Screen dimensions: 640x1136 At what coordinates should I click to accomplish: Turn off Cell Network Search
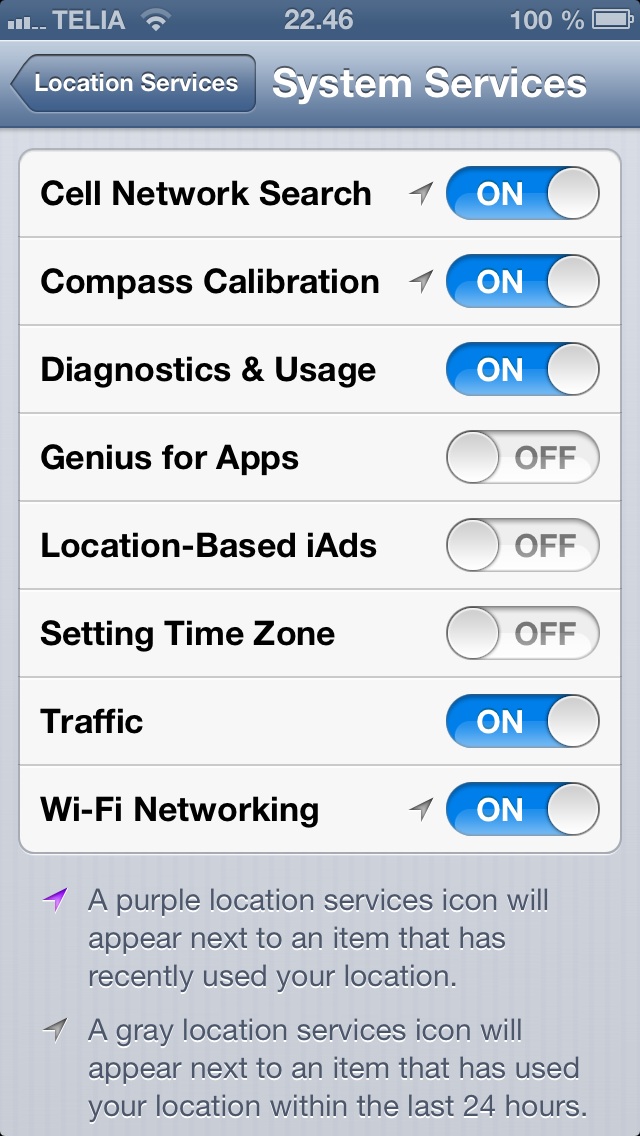point(523,193)
